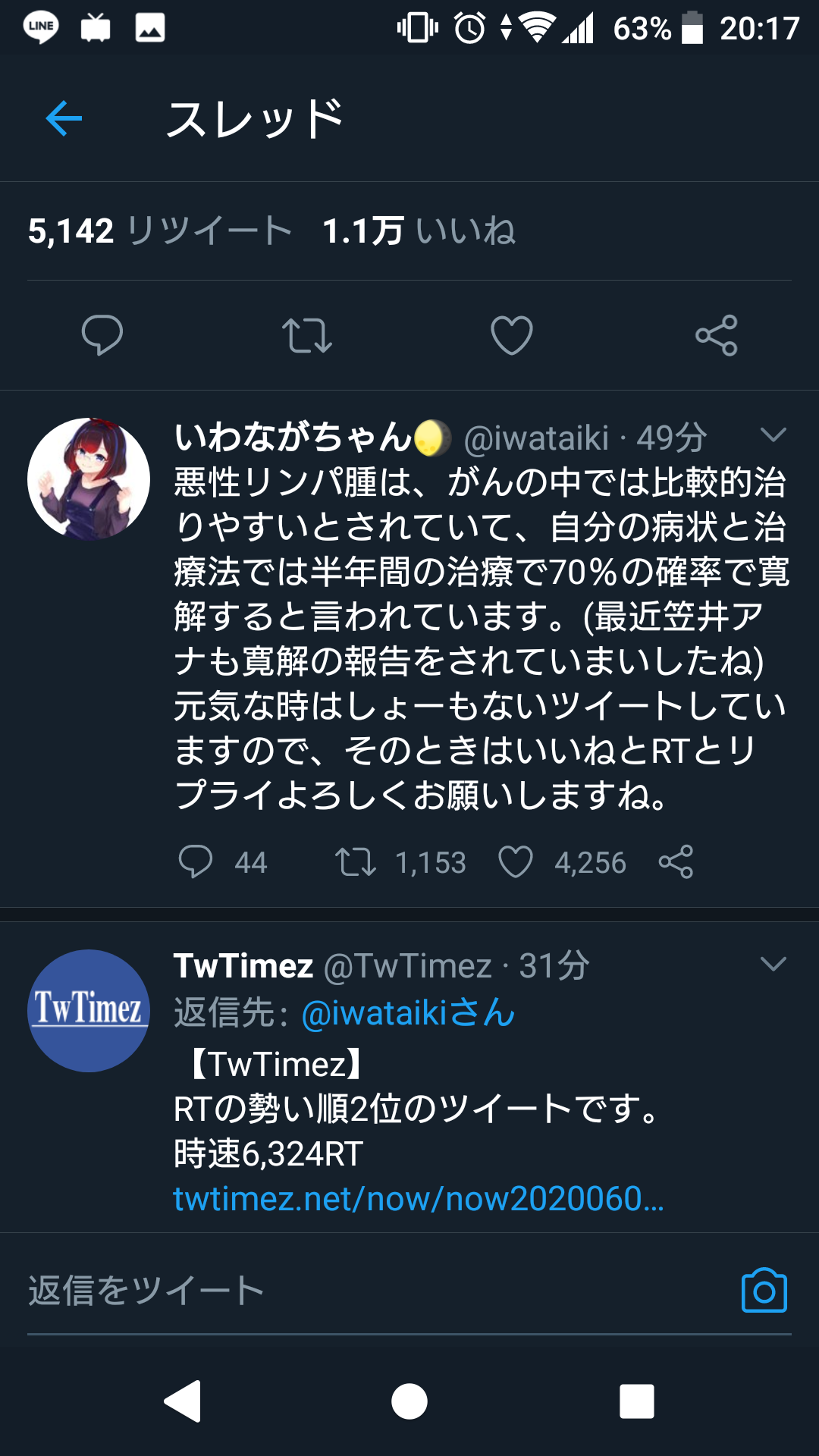Image resolution: width=819 pixels, height=1456 pixels.
Task: Retweet the main tweet
Action: (307, 335)
